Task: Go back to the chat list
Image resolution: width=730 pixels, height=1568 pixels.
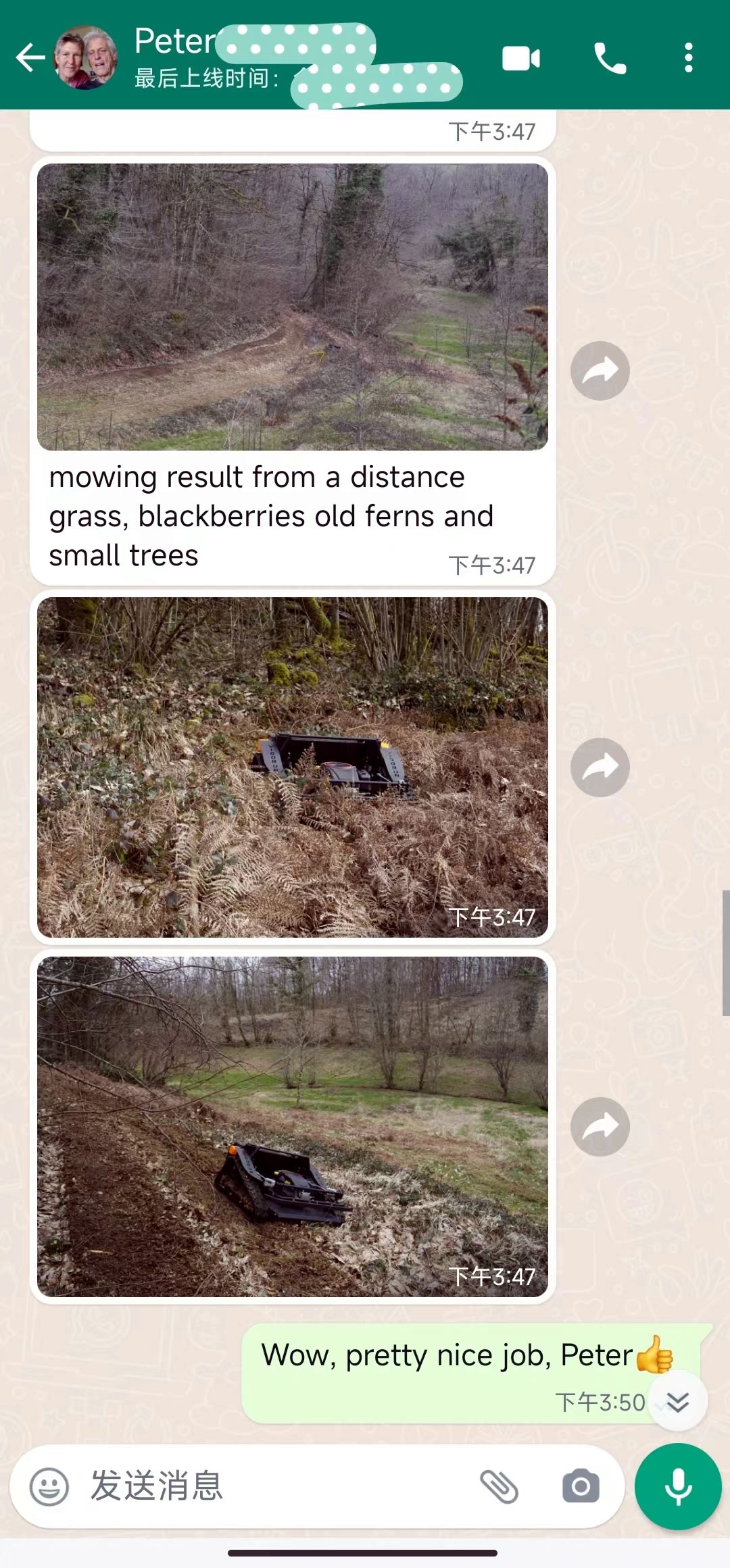Action: tap(30, 58)
